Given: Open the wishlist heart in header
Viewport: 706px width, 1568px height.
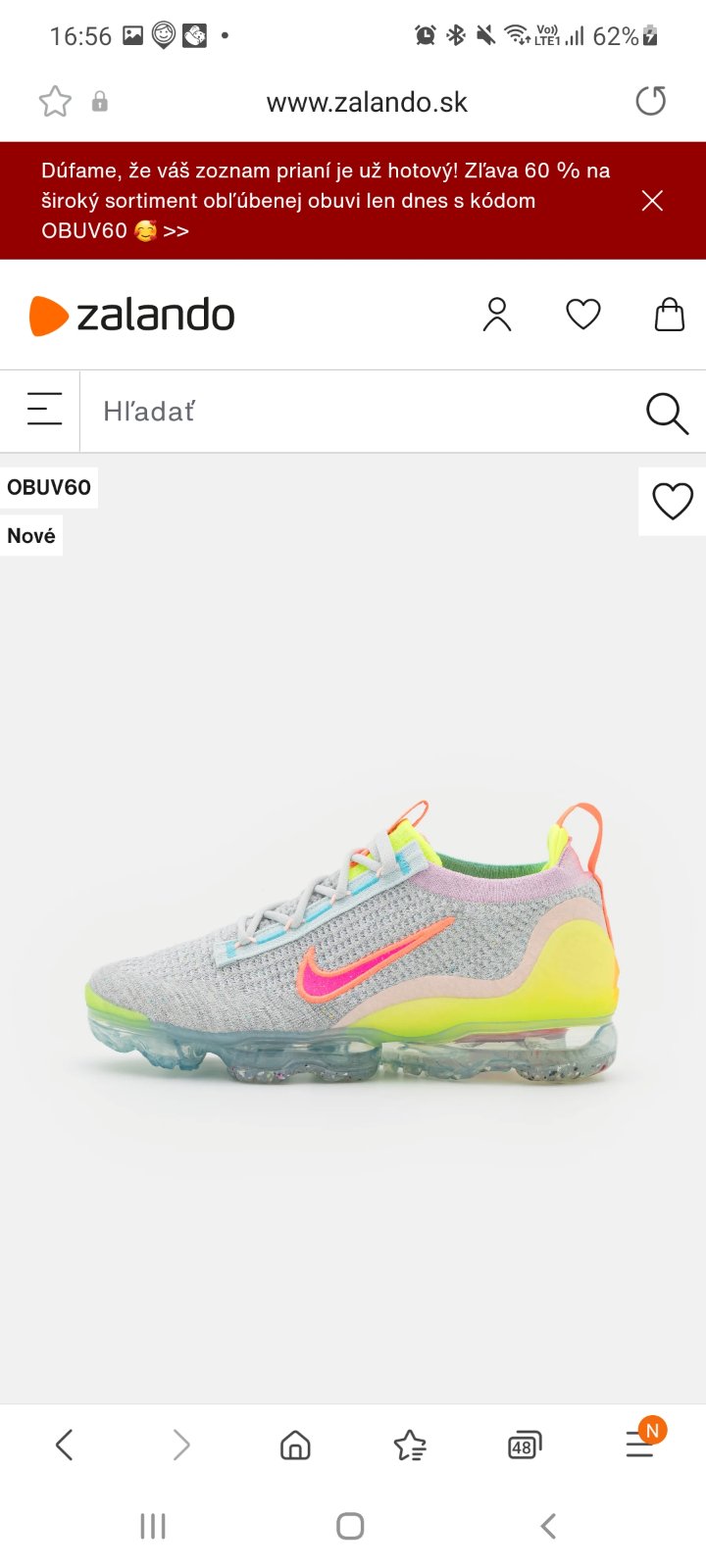Looking at the screenshot, I should pos(583,315).
